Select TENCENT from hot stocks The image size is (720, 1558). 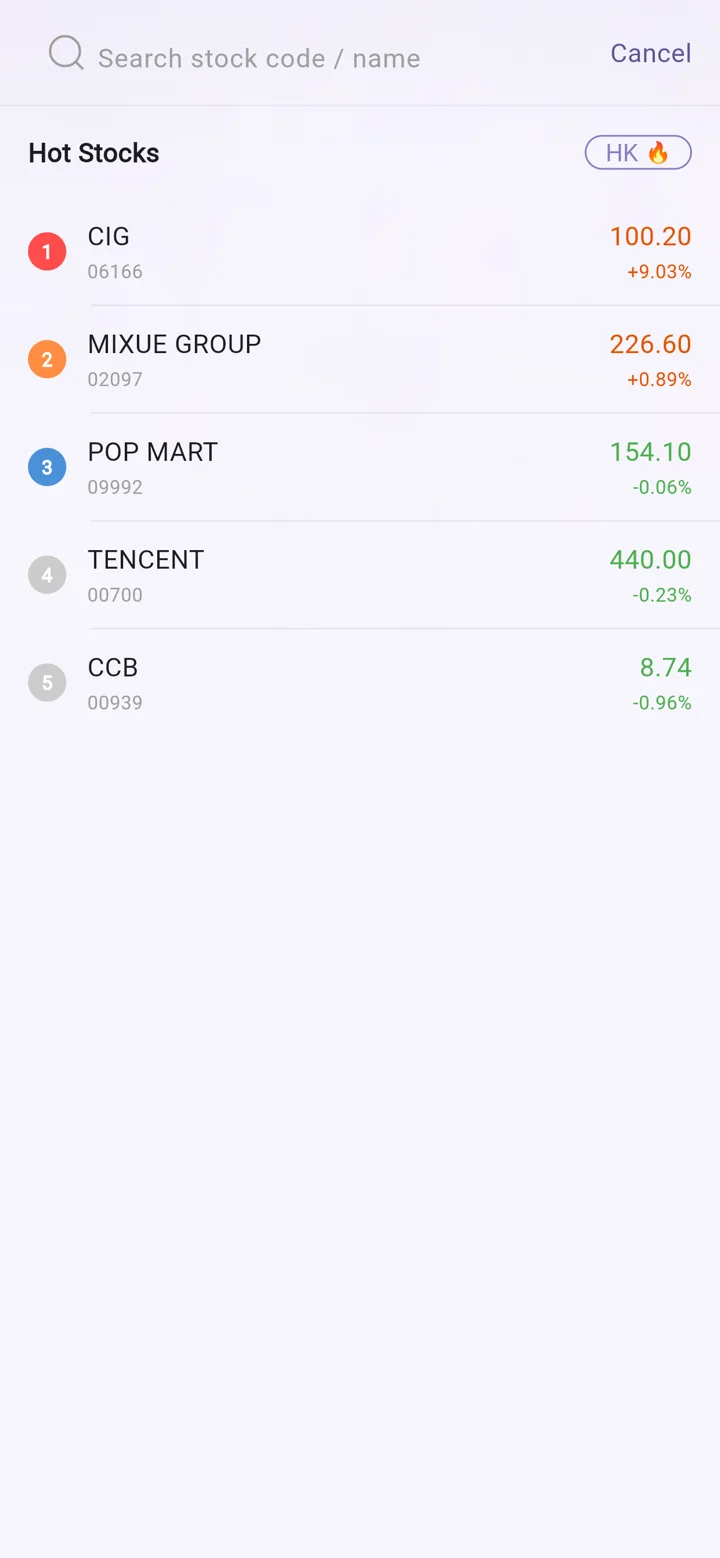tap(360, 576)
